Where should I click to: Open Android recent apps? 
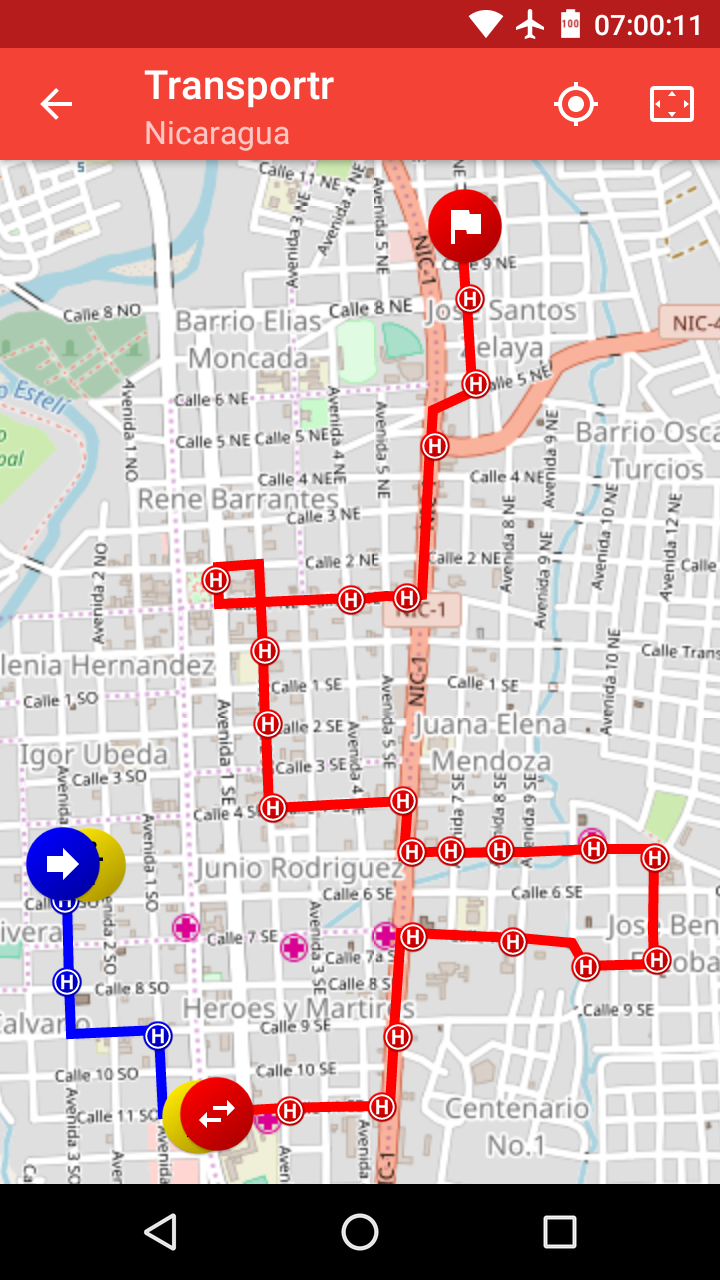click(559, 1232)
